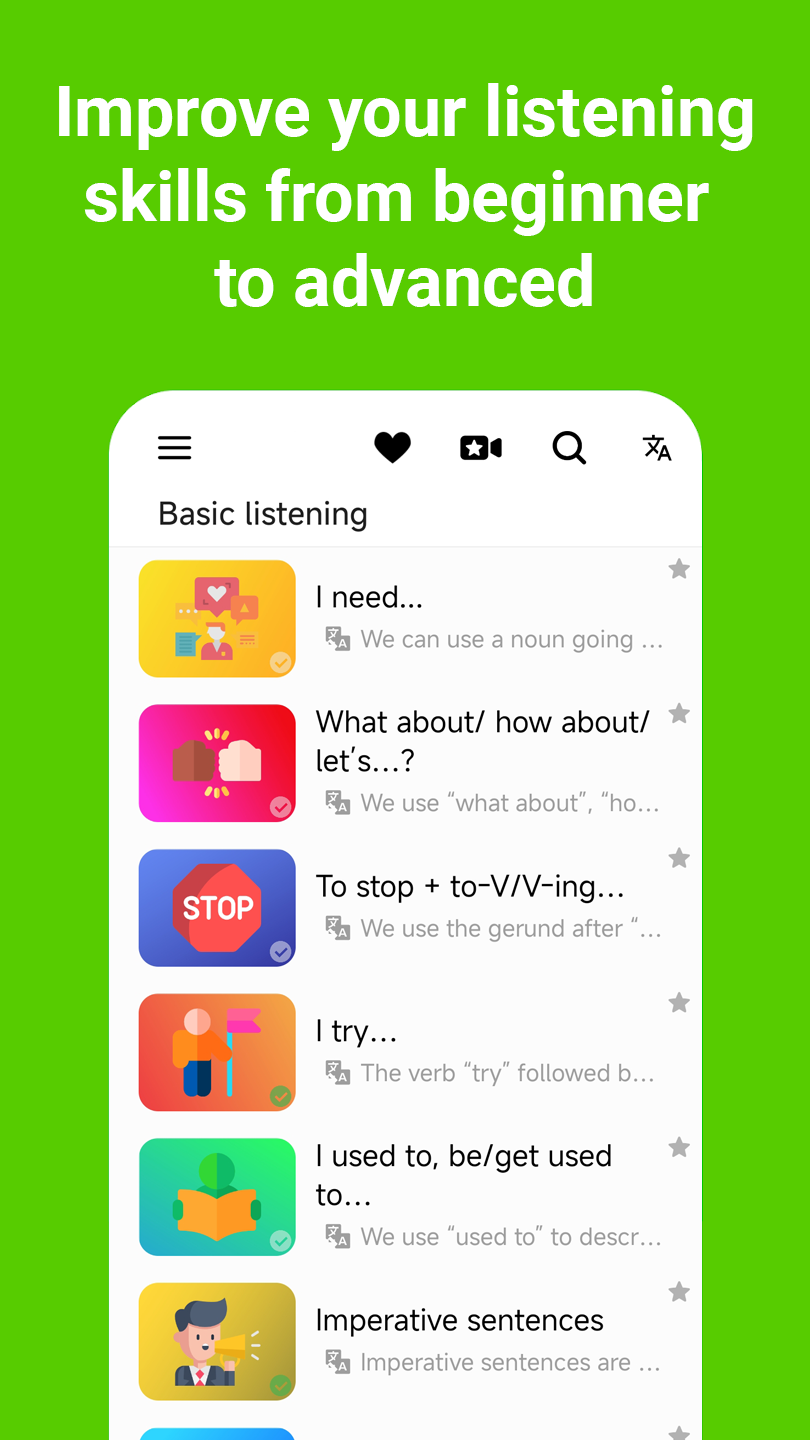
Task: Open the hamburger navigation menu
Action: coord(174,447)
